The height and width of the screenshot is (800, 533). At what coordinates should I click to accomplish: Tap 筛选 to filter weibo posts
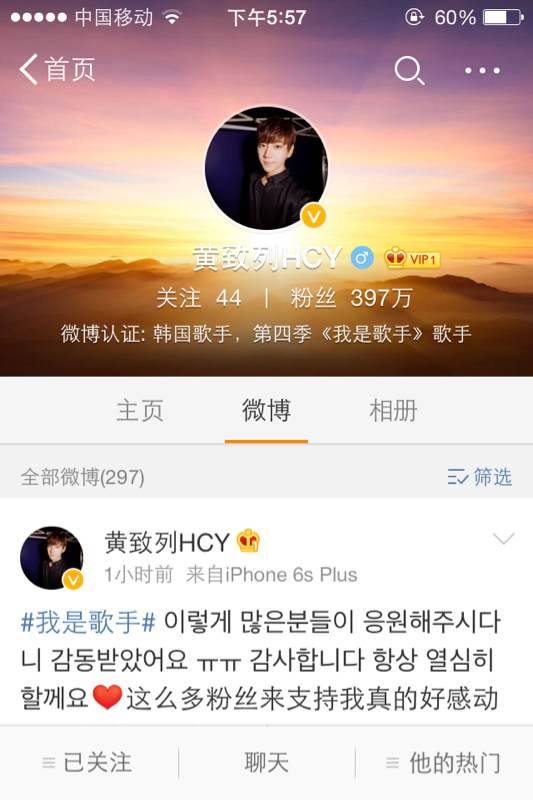point(479,477)
